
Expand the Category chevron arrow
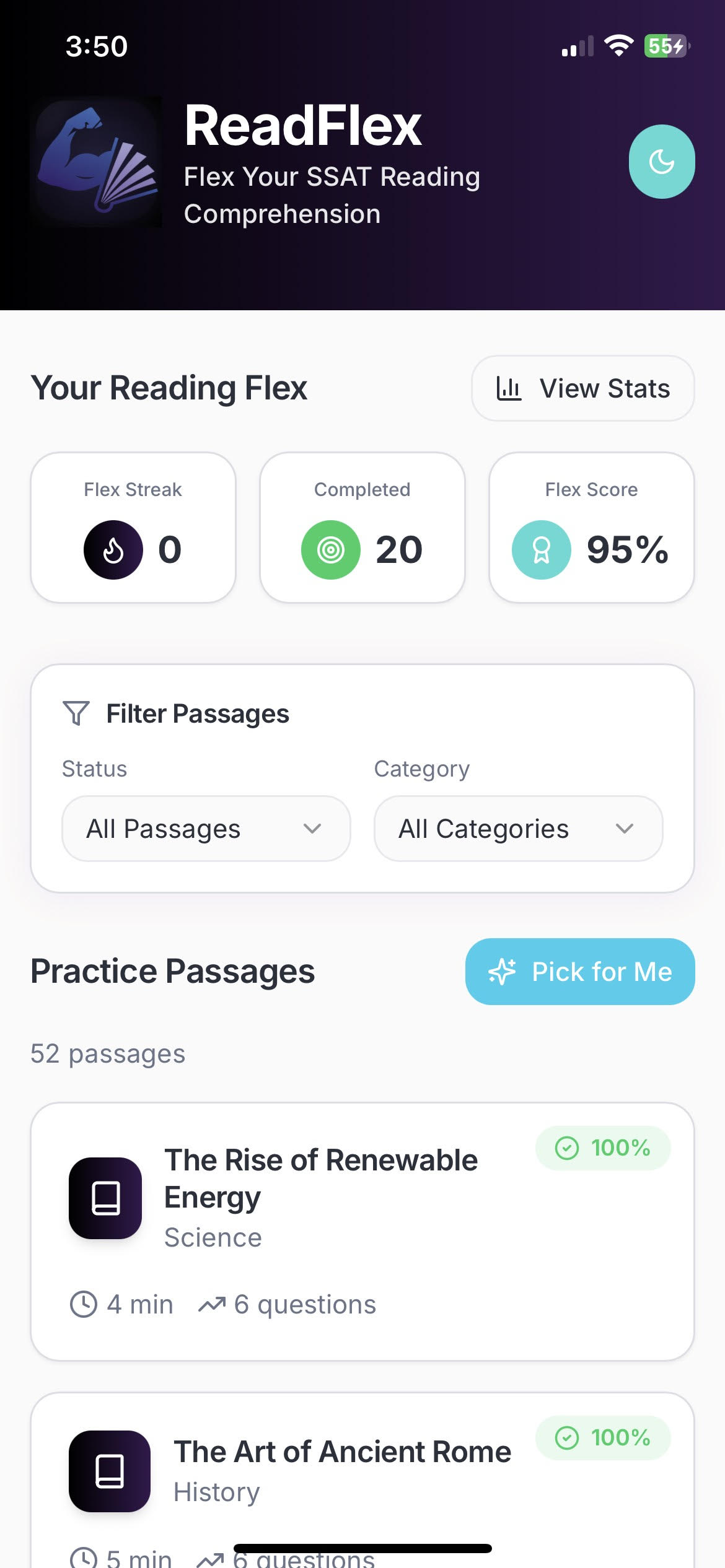pos(625,829)
